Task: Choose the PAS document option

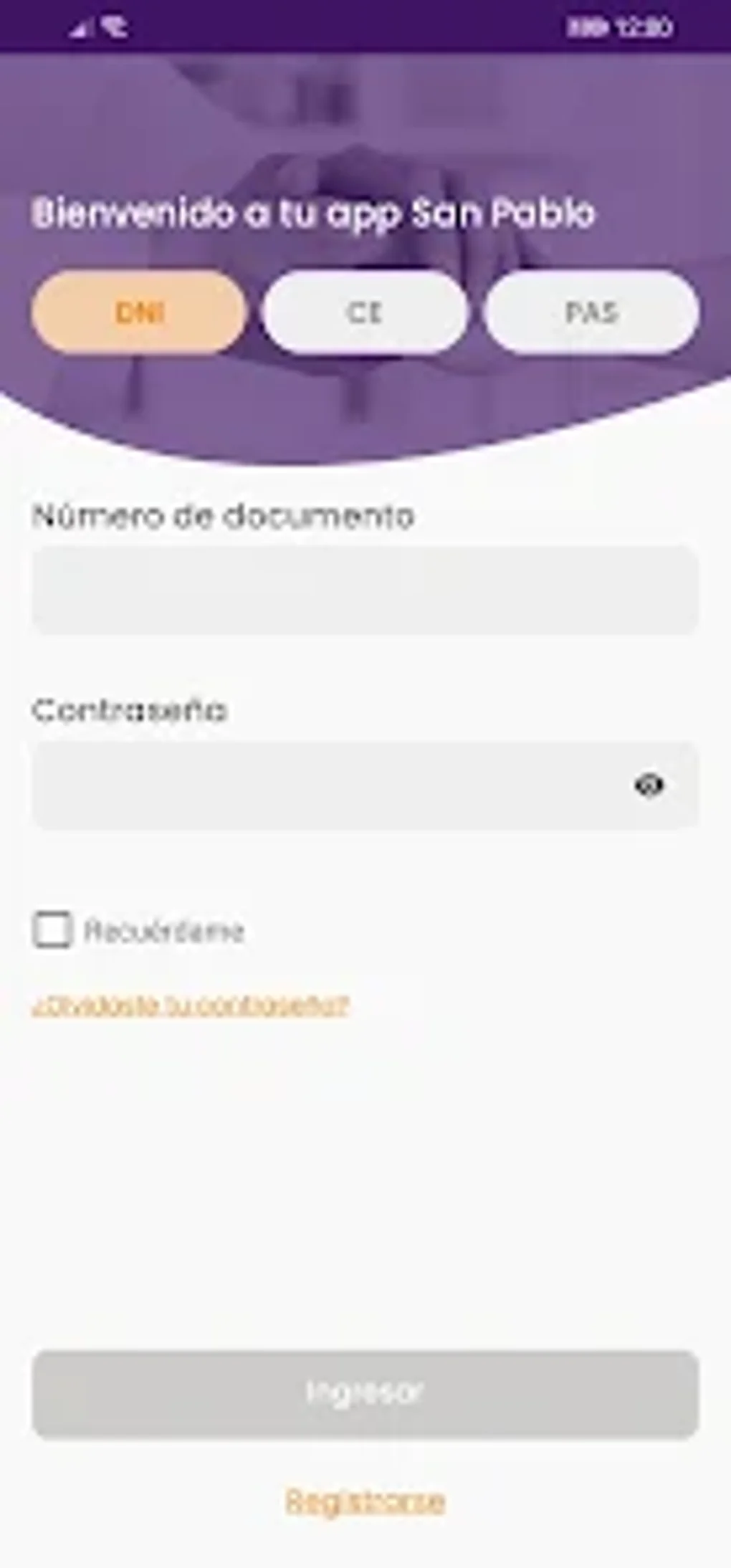Action: pos(591,312)
